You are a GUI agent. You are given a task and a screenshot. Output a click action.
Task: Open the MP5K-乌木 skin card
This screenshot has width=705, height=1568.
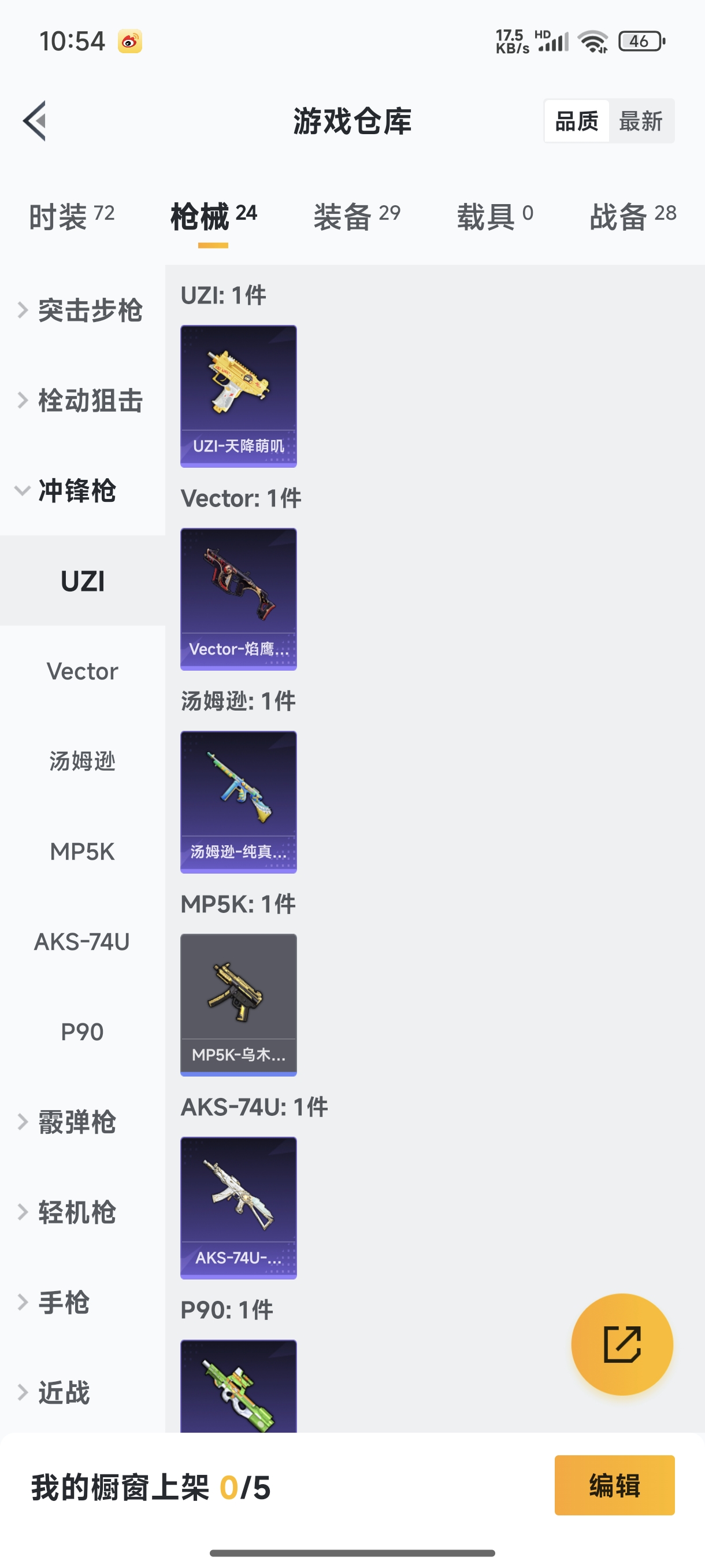tap(239, 1005)
